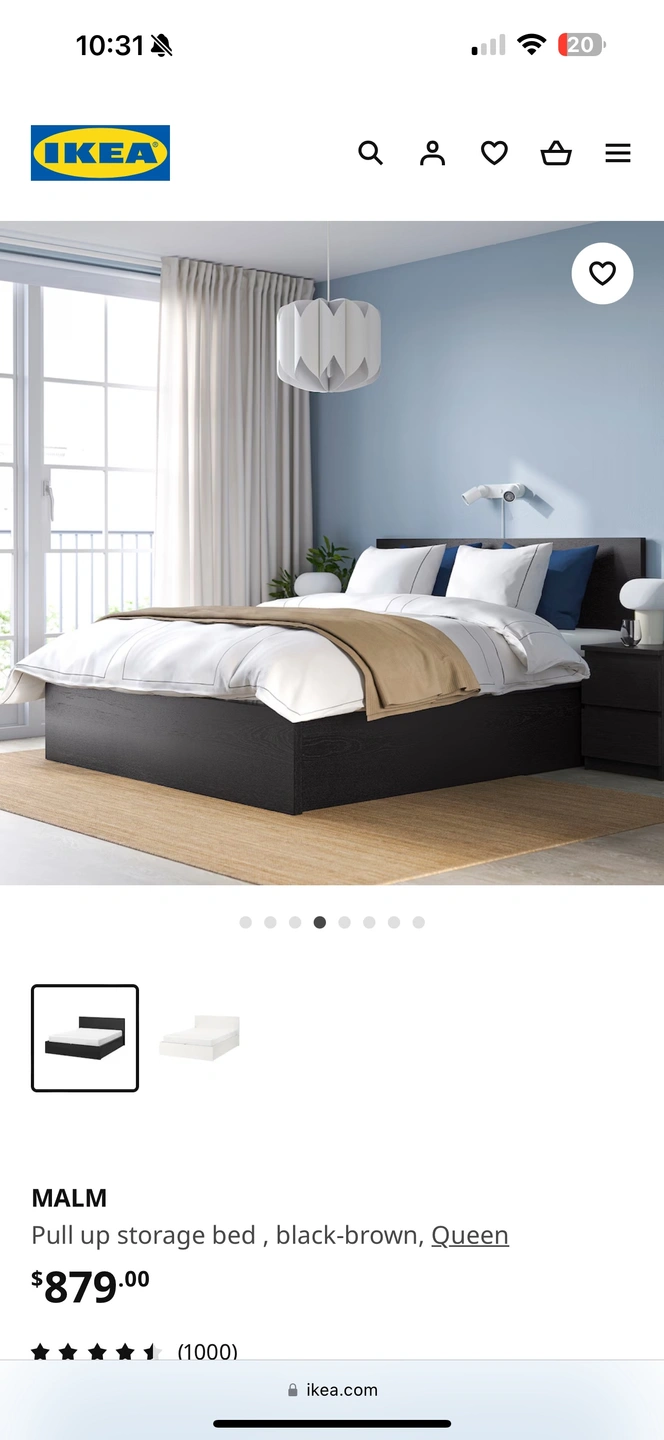
Task: Open the account profile icon
Action: 432,153
